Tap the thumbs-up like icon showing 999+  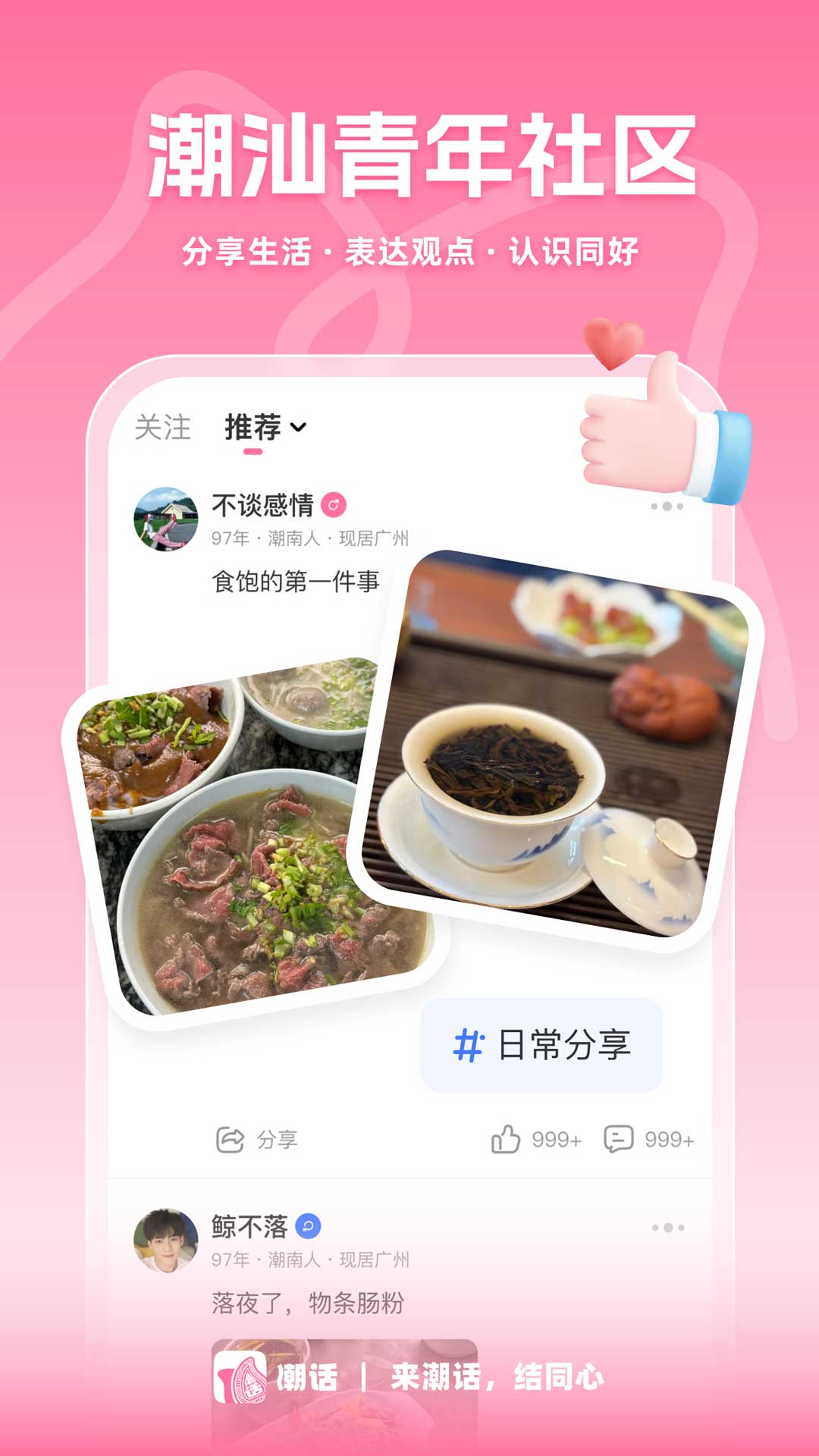(x=507, y=1137)
